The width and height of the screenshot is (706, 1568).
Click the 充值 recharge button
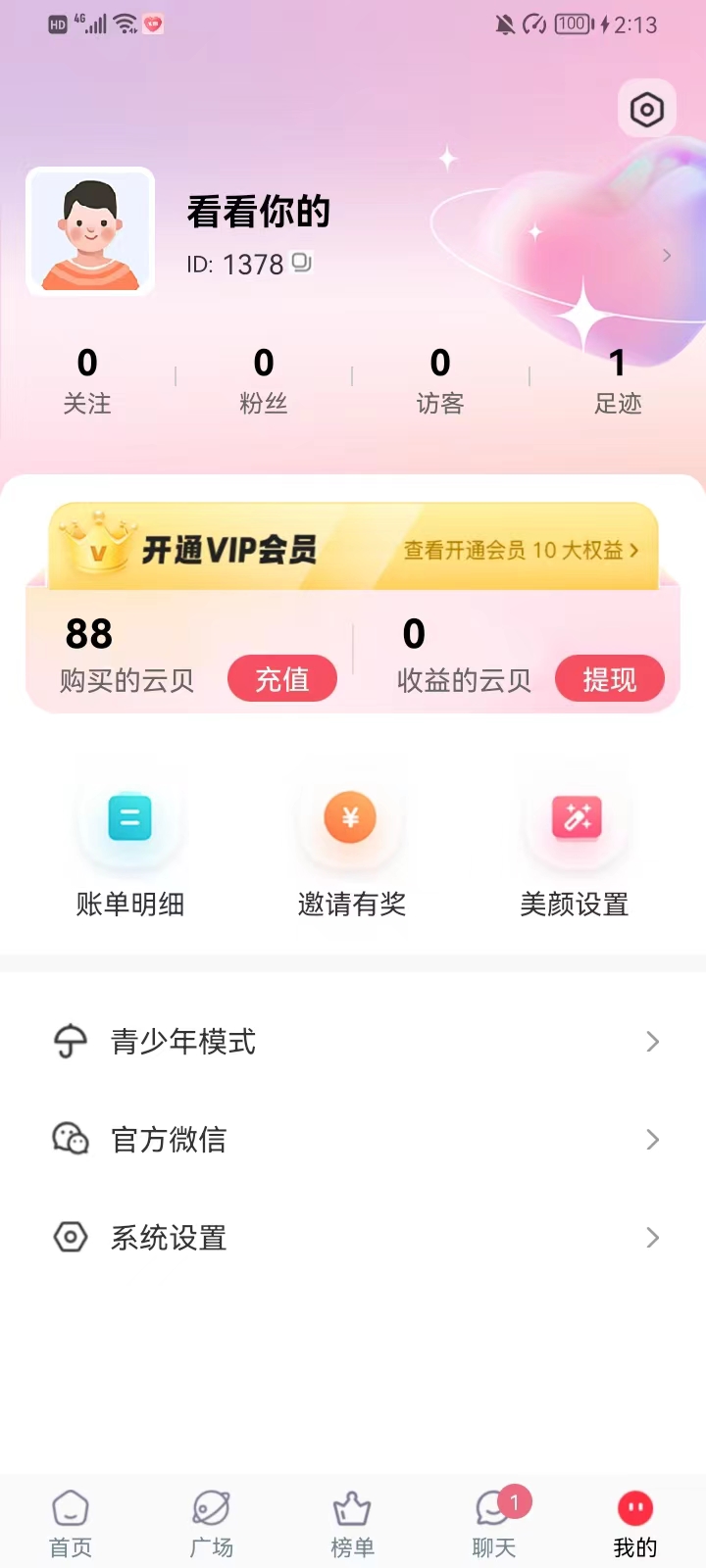point(281,678)
